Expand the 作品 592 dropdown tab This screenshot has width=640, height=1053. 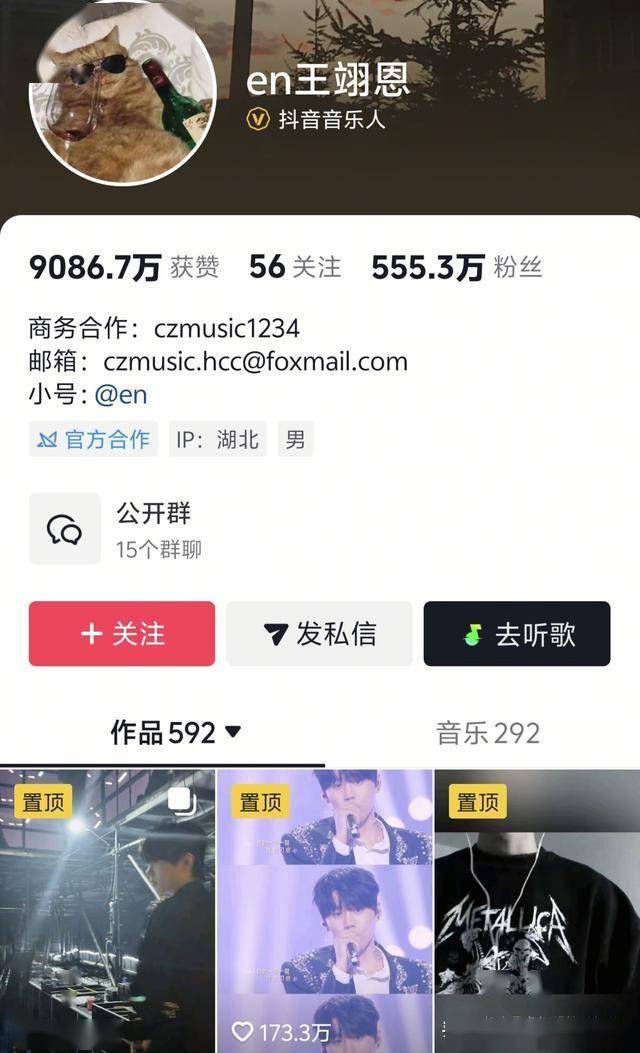[x=176, y=733]
